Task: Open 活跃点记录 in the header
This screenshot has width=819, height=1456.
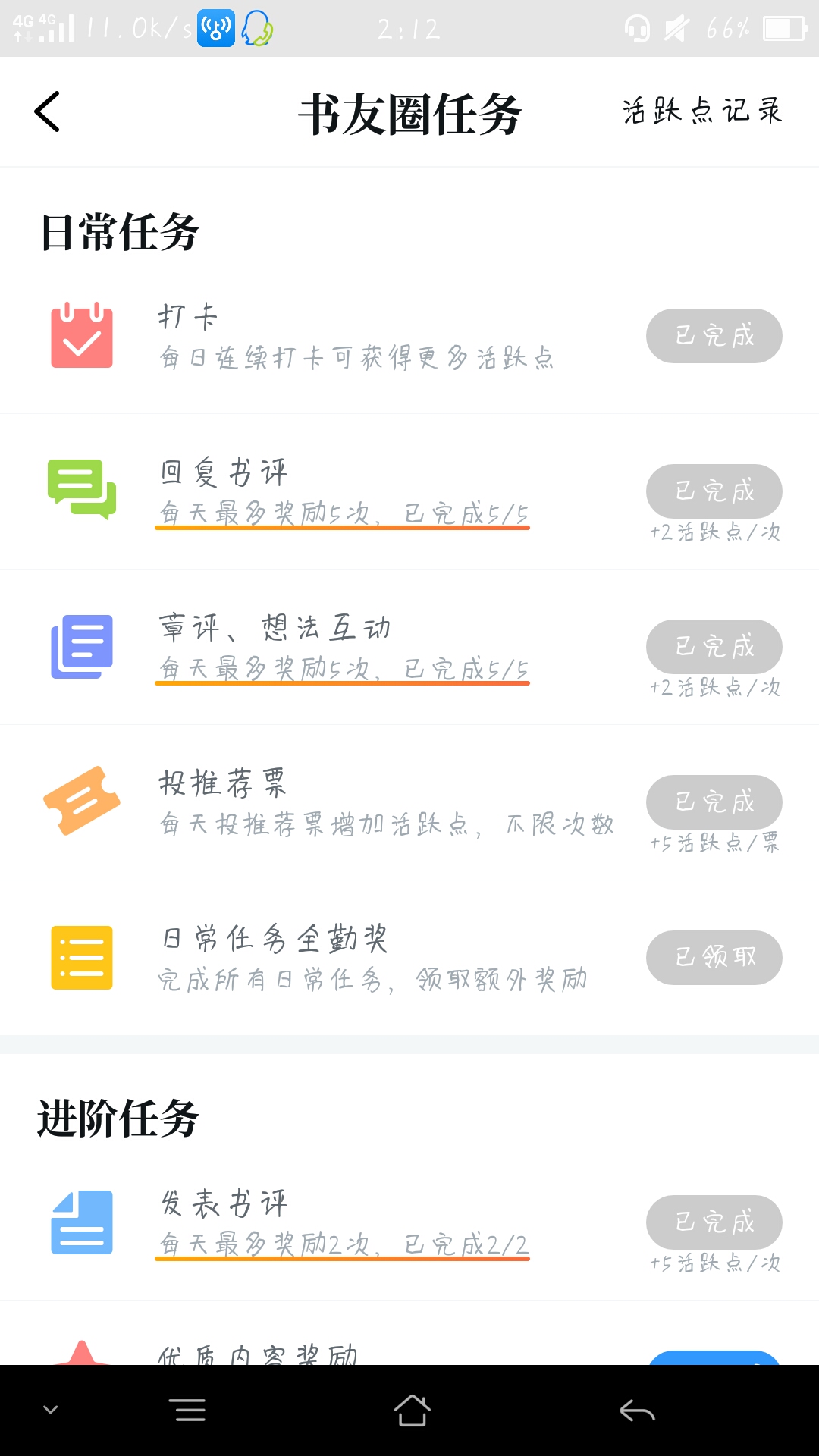Action: click(x=702, y=111)
